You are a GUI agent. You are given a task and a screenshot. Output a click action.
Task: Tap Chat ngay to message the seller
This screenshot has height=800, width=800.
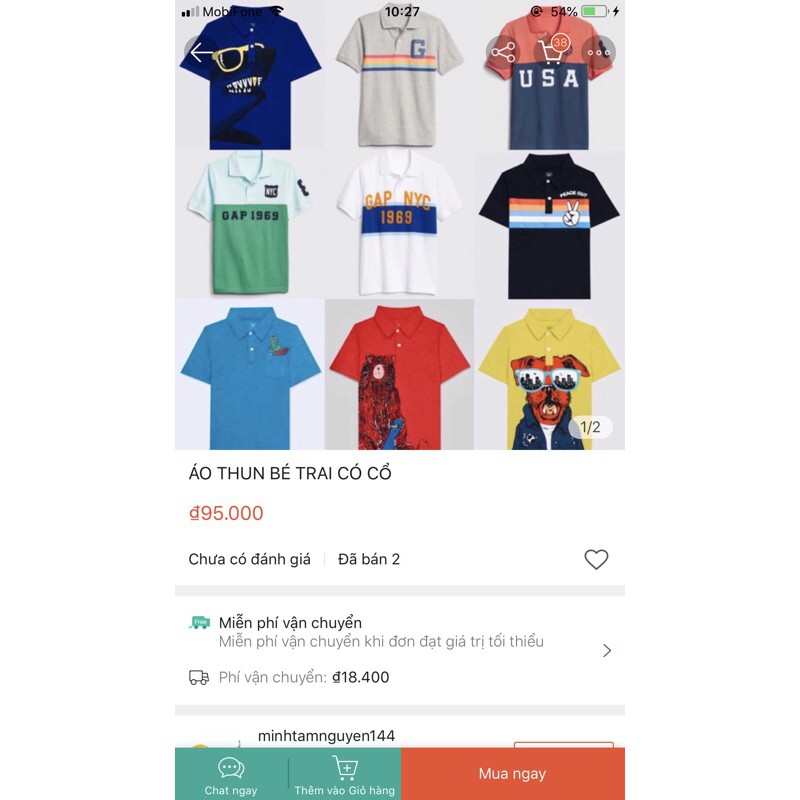[231, 775]
